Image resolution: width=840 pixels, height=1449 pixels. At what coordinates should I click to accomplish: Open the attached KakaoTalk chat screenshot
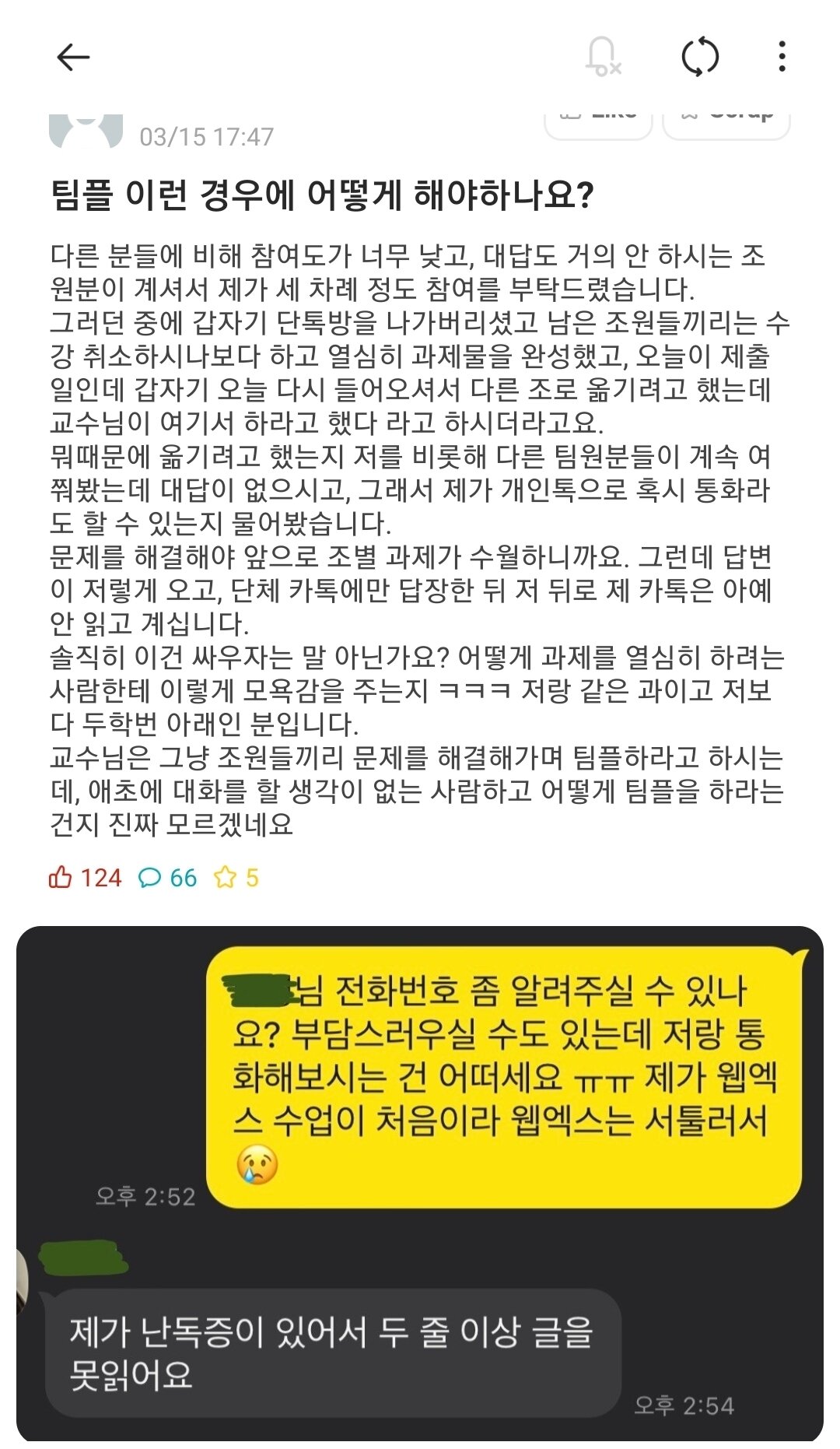pos(420,1183)
